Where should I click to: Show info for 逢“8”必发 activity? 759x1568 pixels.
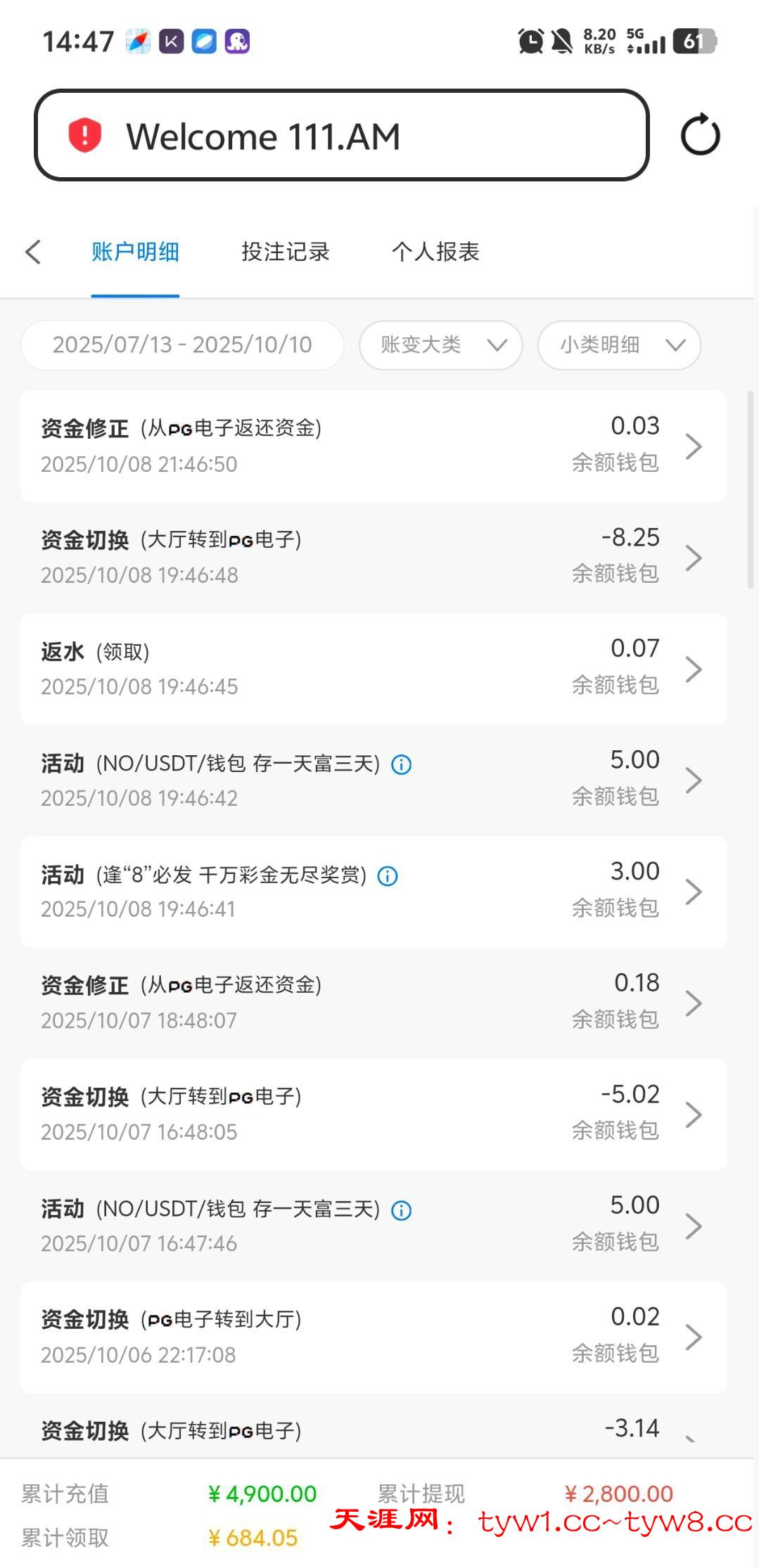click(x=388, y=876)
